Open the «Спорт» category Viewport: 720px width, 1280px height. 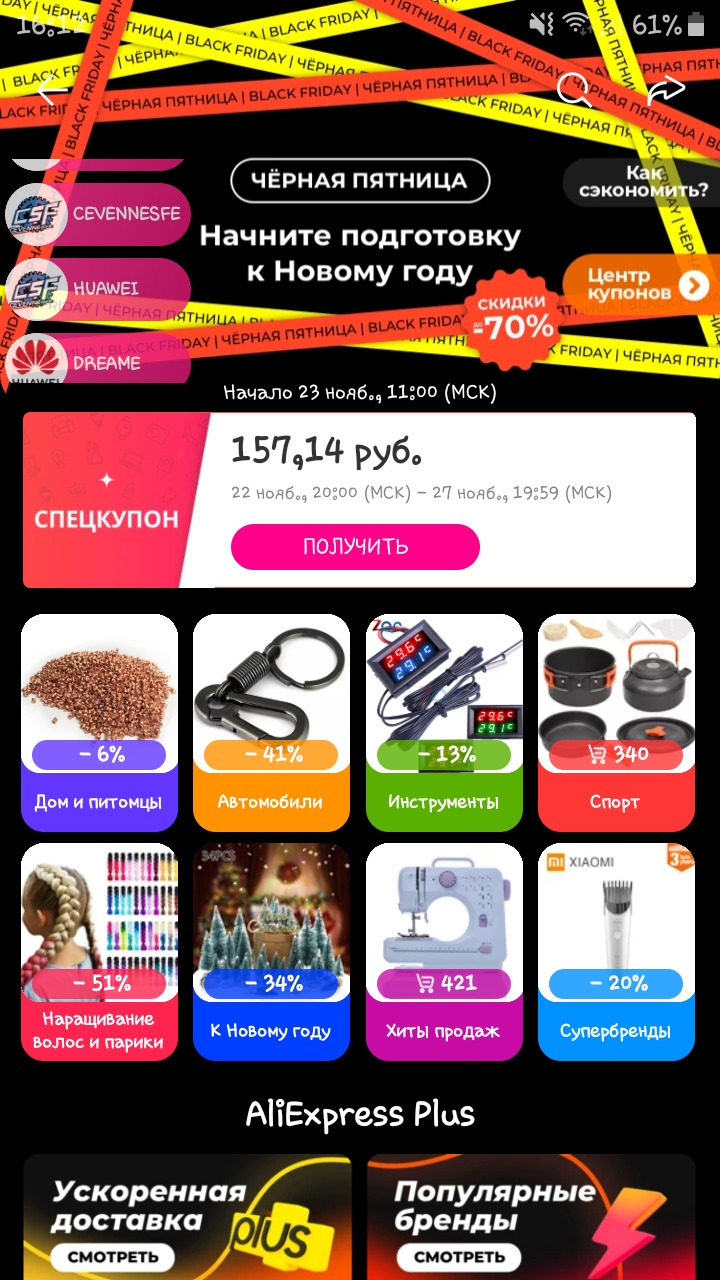[616, 723]
